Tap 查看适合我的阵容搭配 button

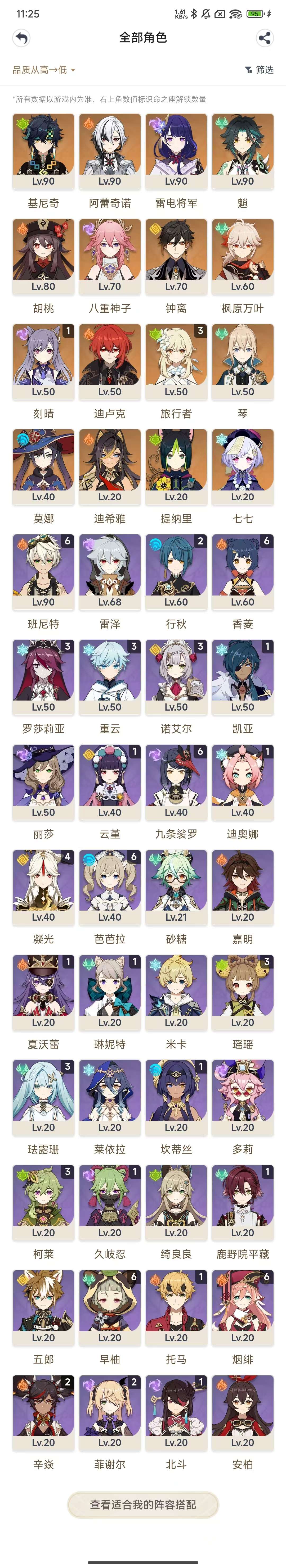pyautogui.click(x=143, y=1504)
